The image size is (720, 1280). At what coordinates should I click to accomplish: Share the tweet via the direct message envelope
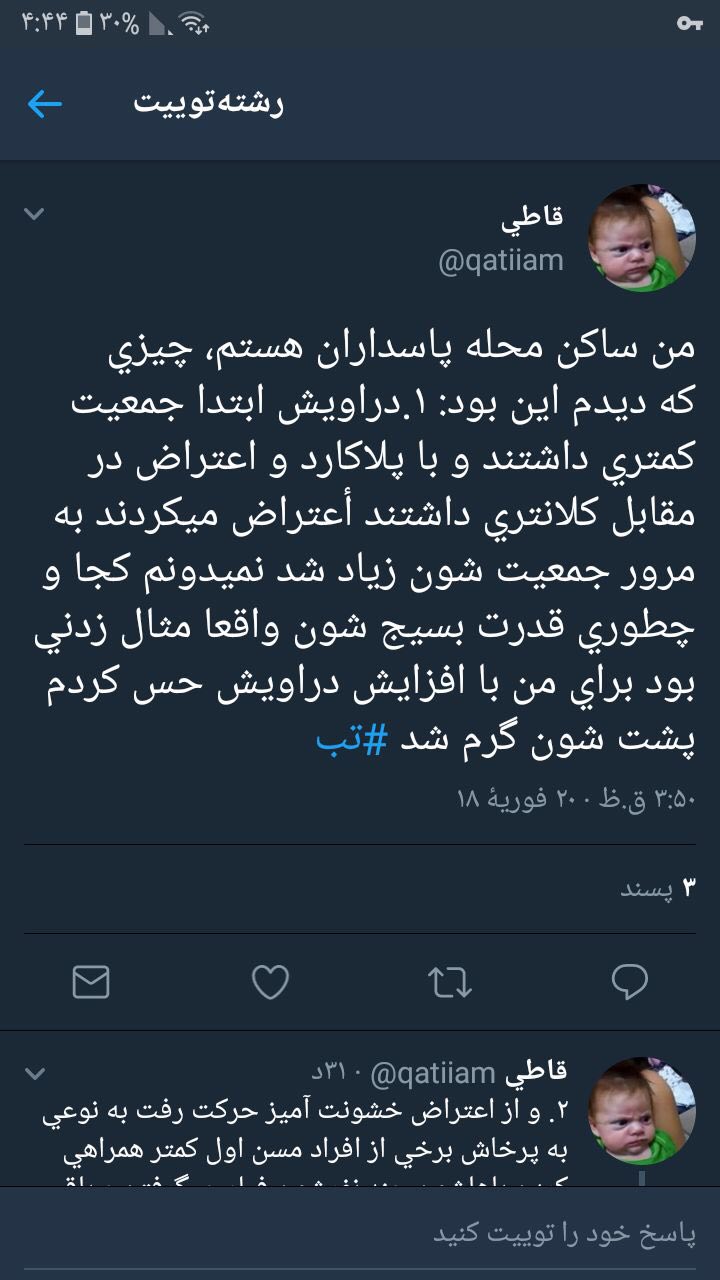91,982
